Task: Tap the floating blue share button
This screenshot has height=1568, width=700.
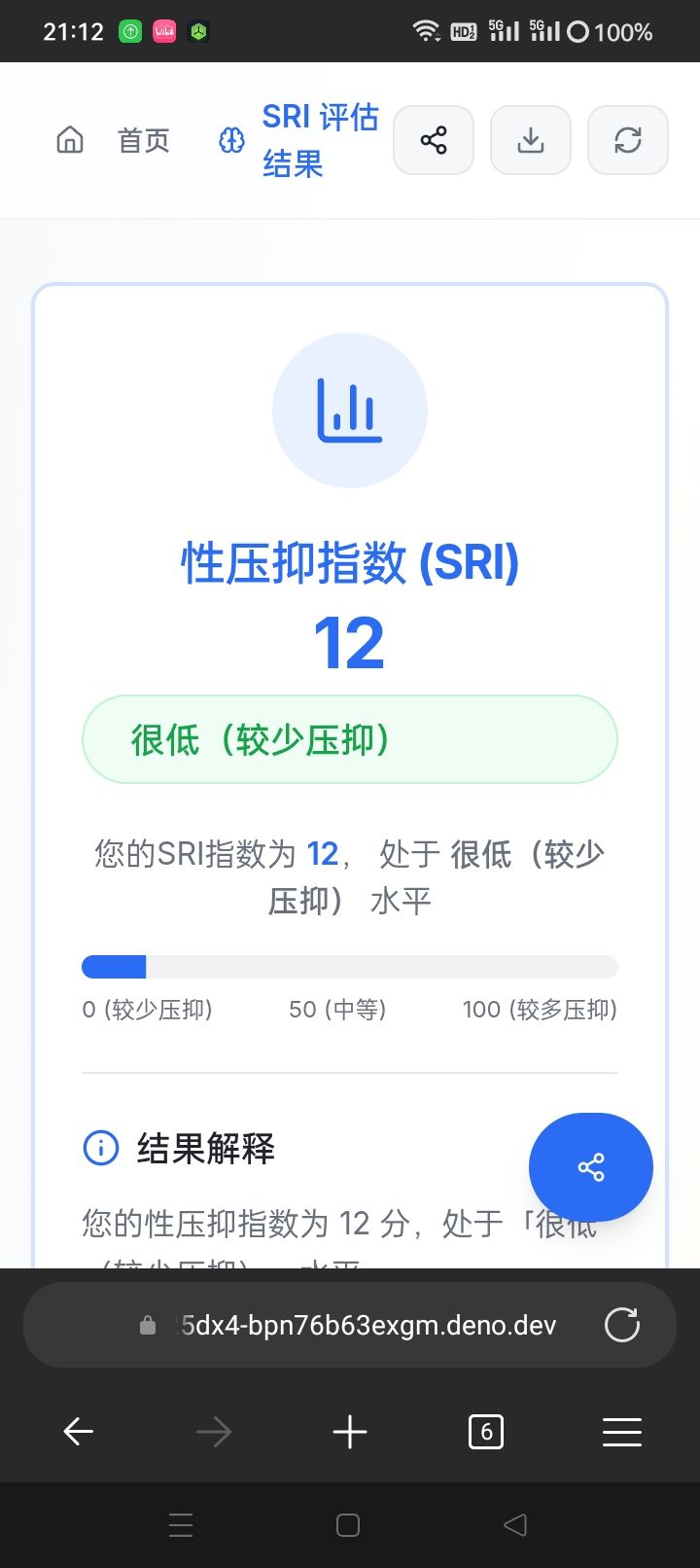Action: click(x=591, y=1167)
